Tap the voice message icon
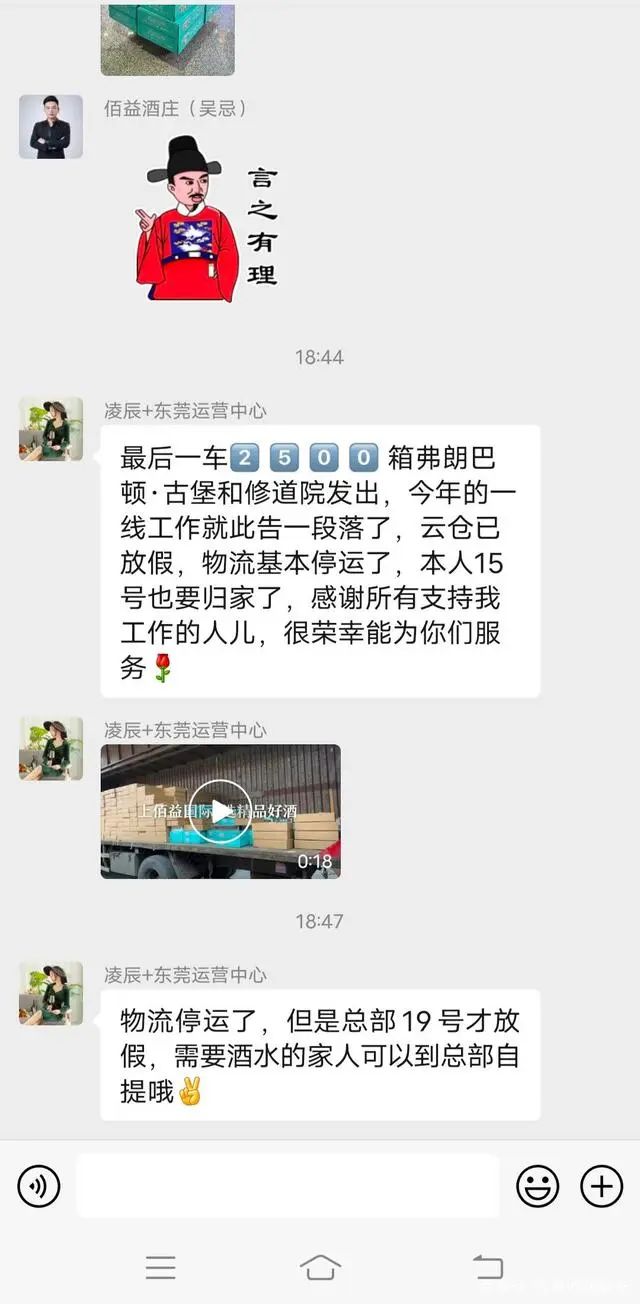The image size is (640, 1304). [x=39, y=1186]
